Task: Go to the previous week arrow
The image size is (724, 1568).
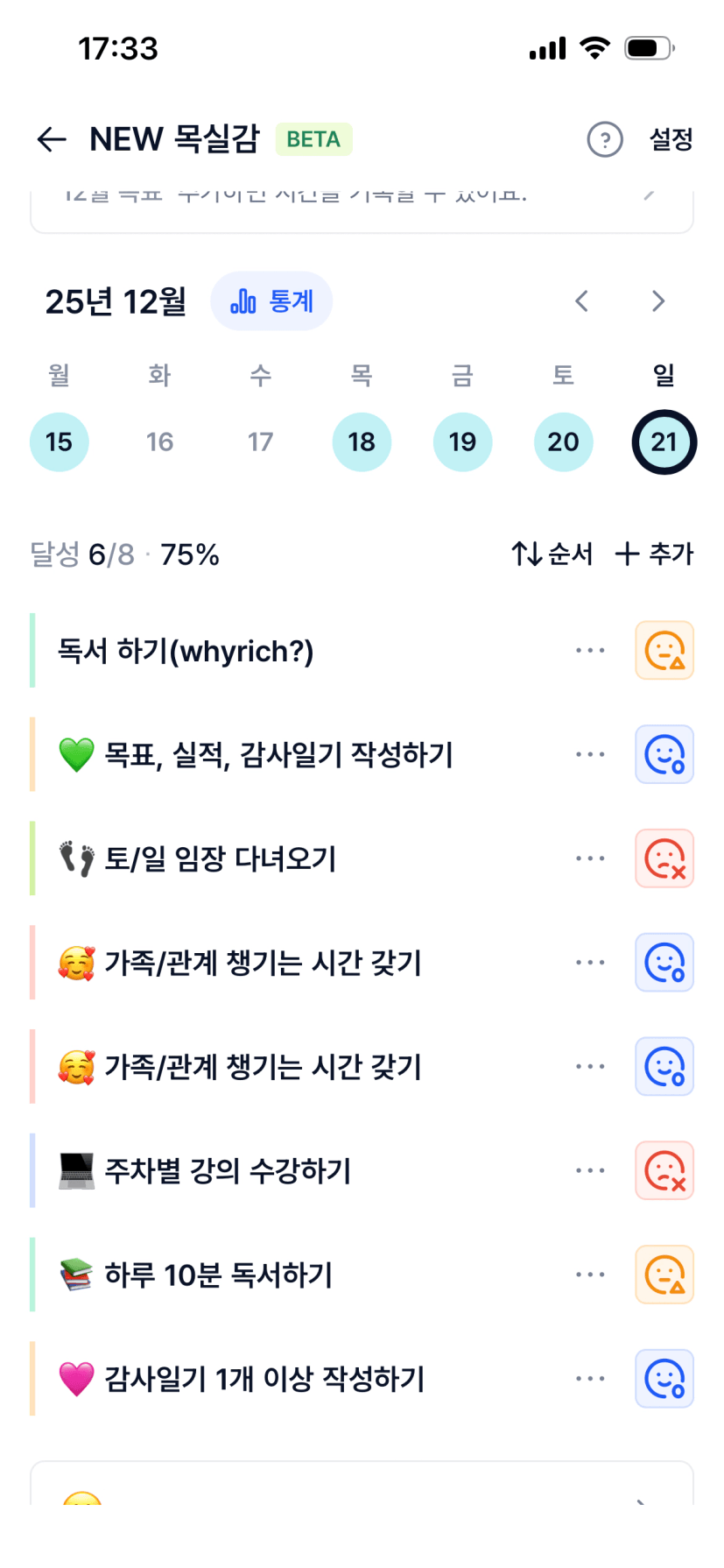Action: click(581, 301)
